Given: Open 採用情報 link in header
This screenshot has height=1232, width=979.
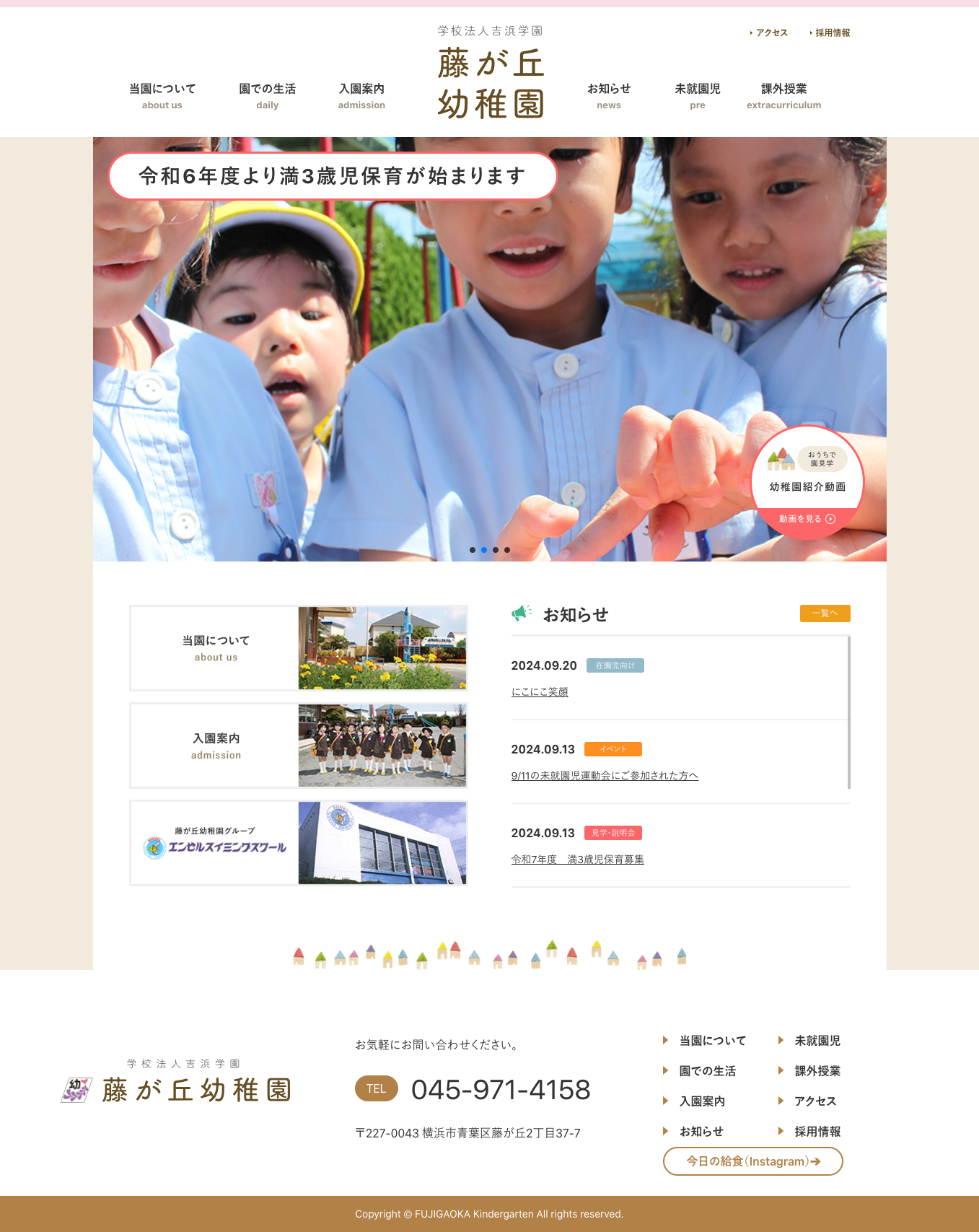Looking at the screenshot, I should click(x=832, y=32).
